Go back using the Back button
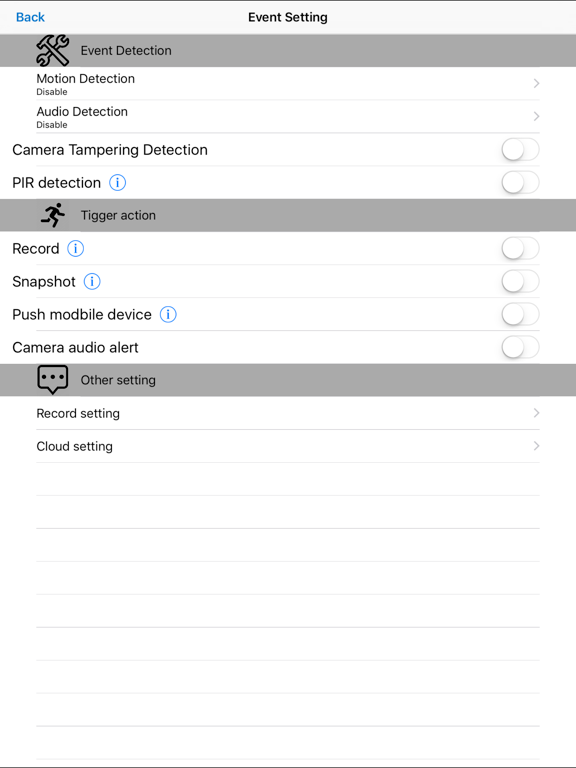The width and height of the screenshot is (576, 768). [30, 17]
